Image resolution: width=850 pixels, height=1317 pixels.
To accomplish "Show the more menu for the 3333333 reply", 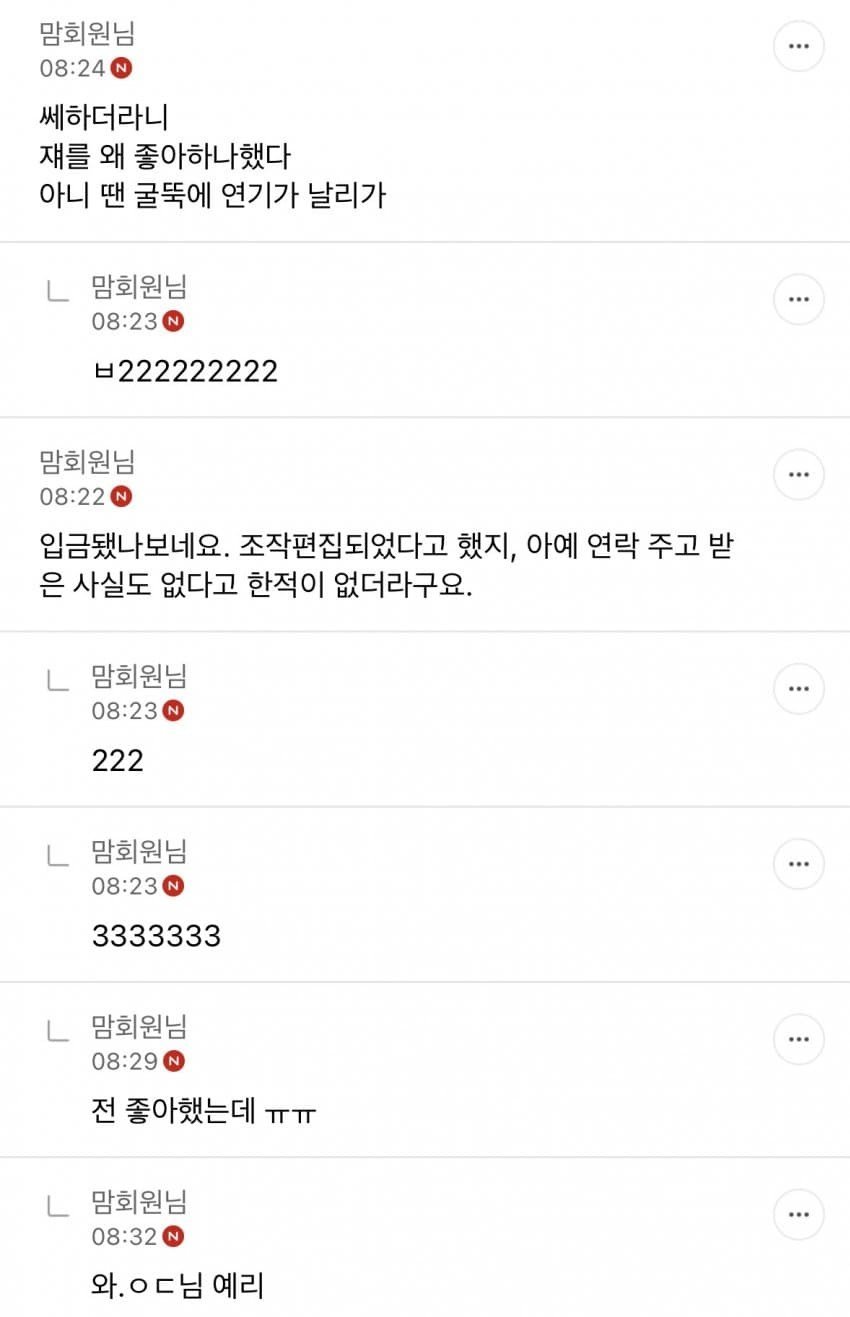I will (x=798, y=864).
